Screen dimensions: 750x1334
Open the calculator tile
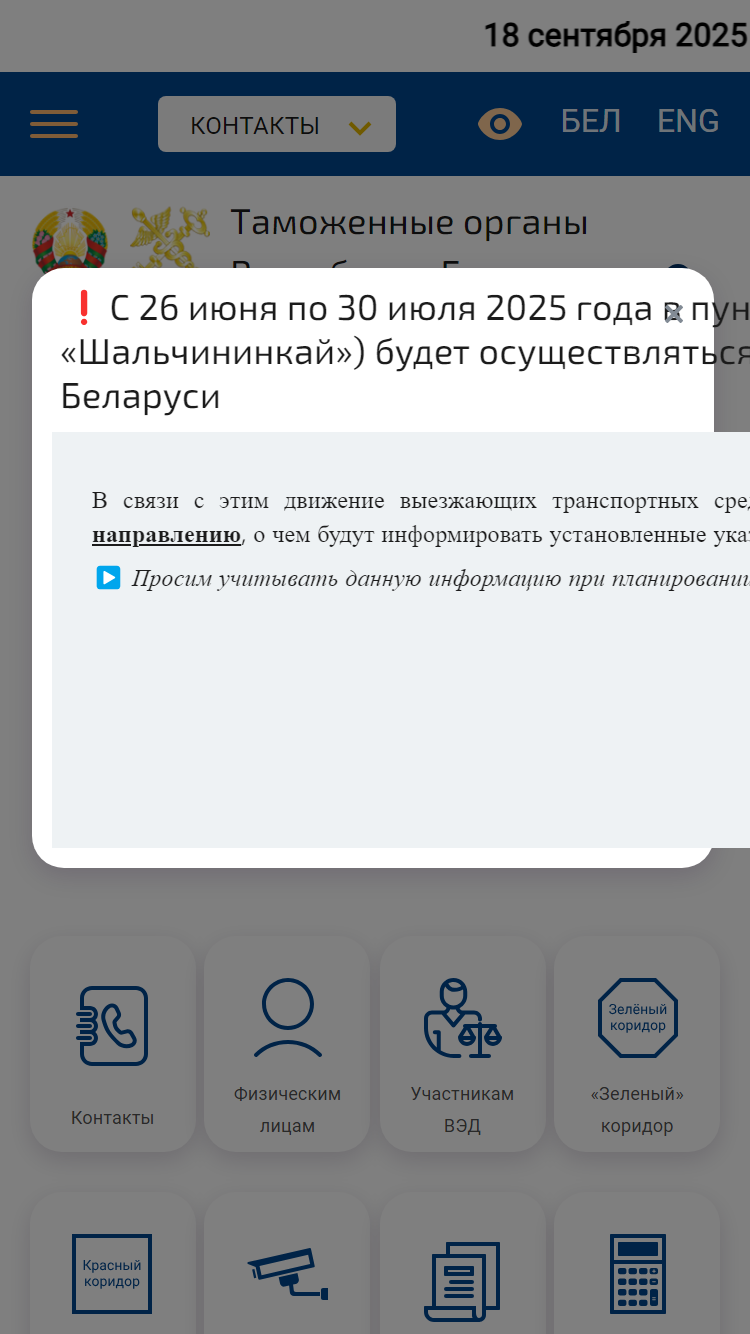[x=637, y=1264]
